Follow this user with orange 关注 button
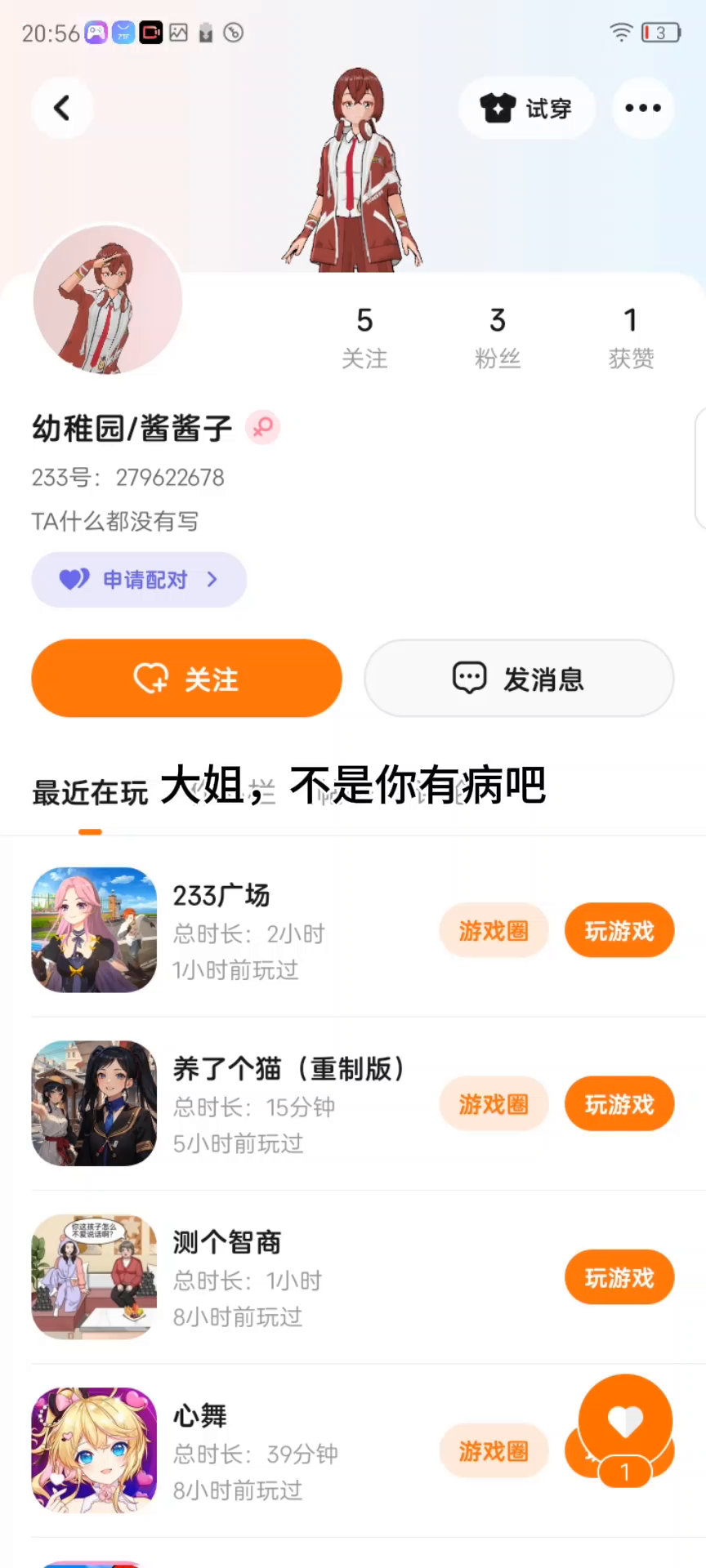706x1568 pixels. tap(186, 679)
